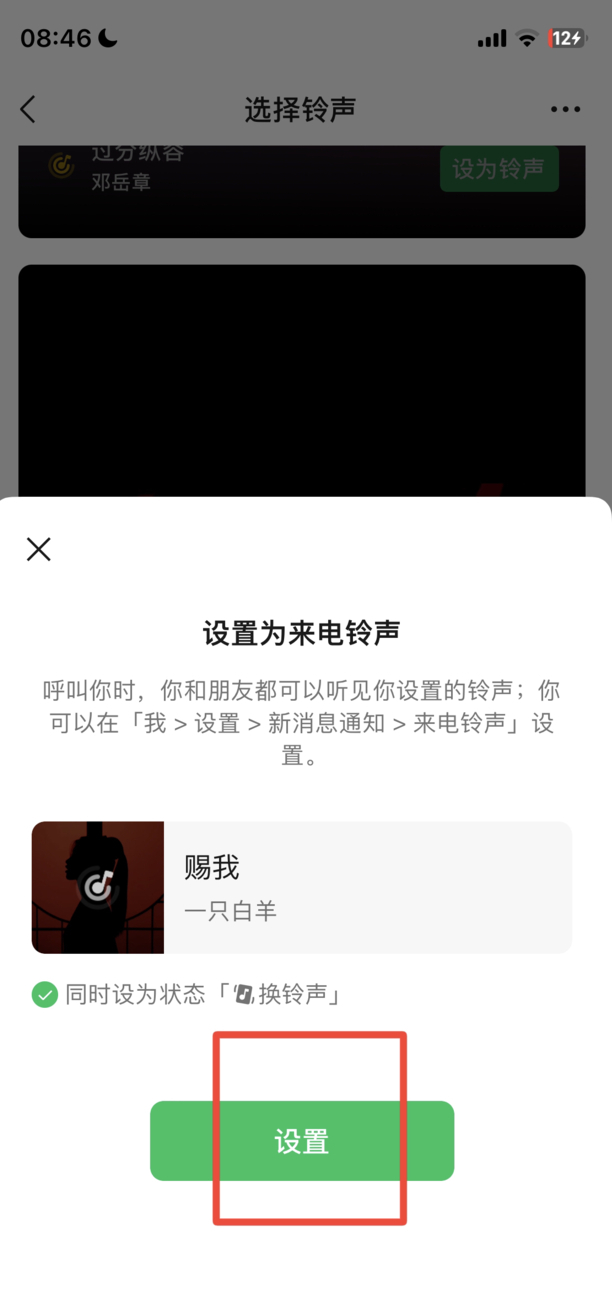
Task: Tap the green 设置 button
Action: point(302,1141)
